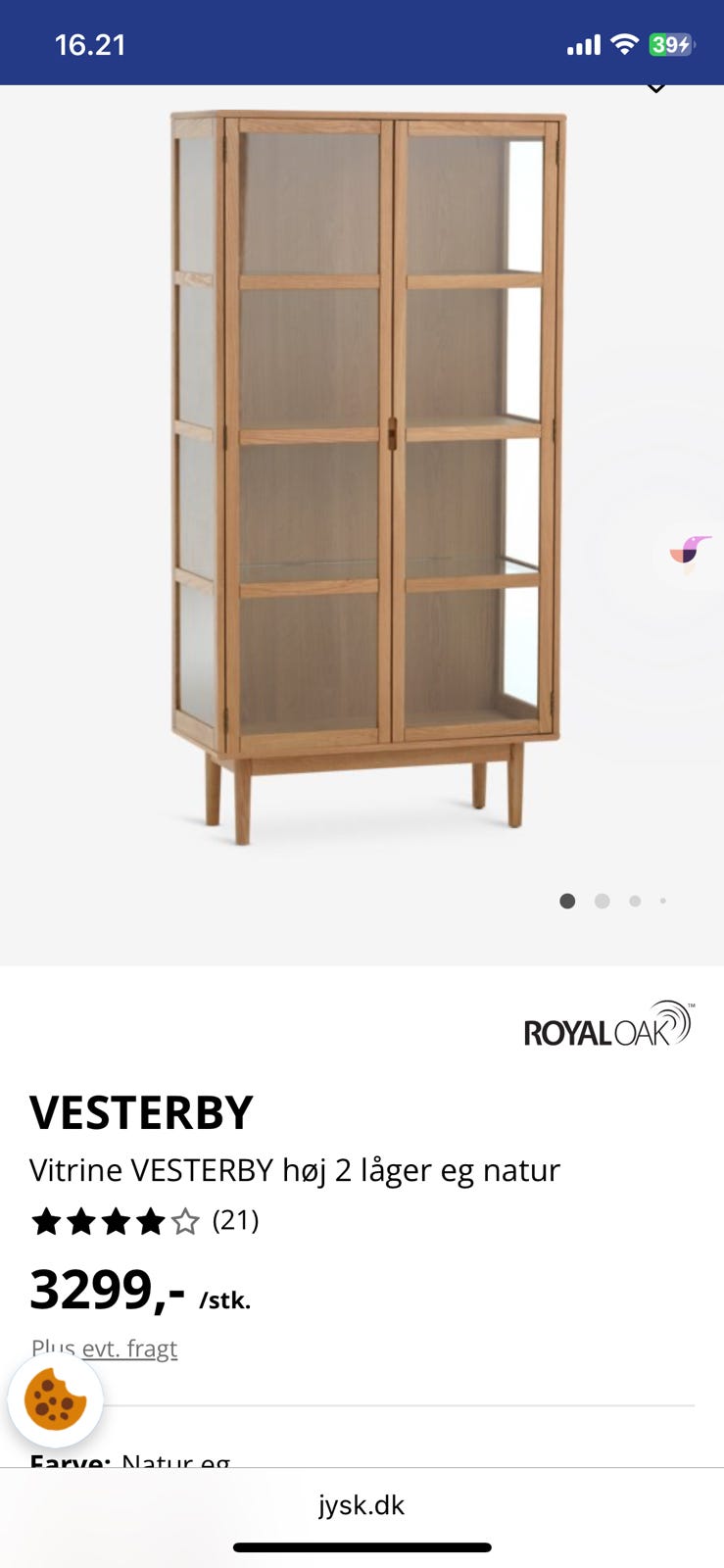Open the cookie settings button

(x=55, y=1400)
